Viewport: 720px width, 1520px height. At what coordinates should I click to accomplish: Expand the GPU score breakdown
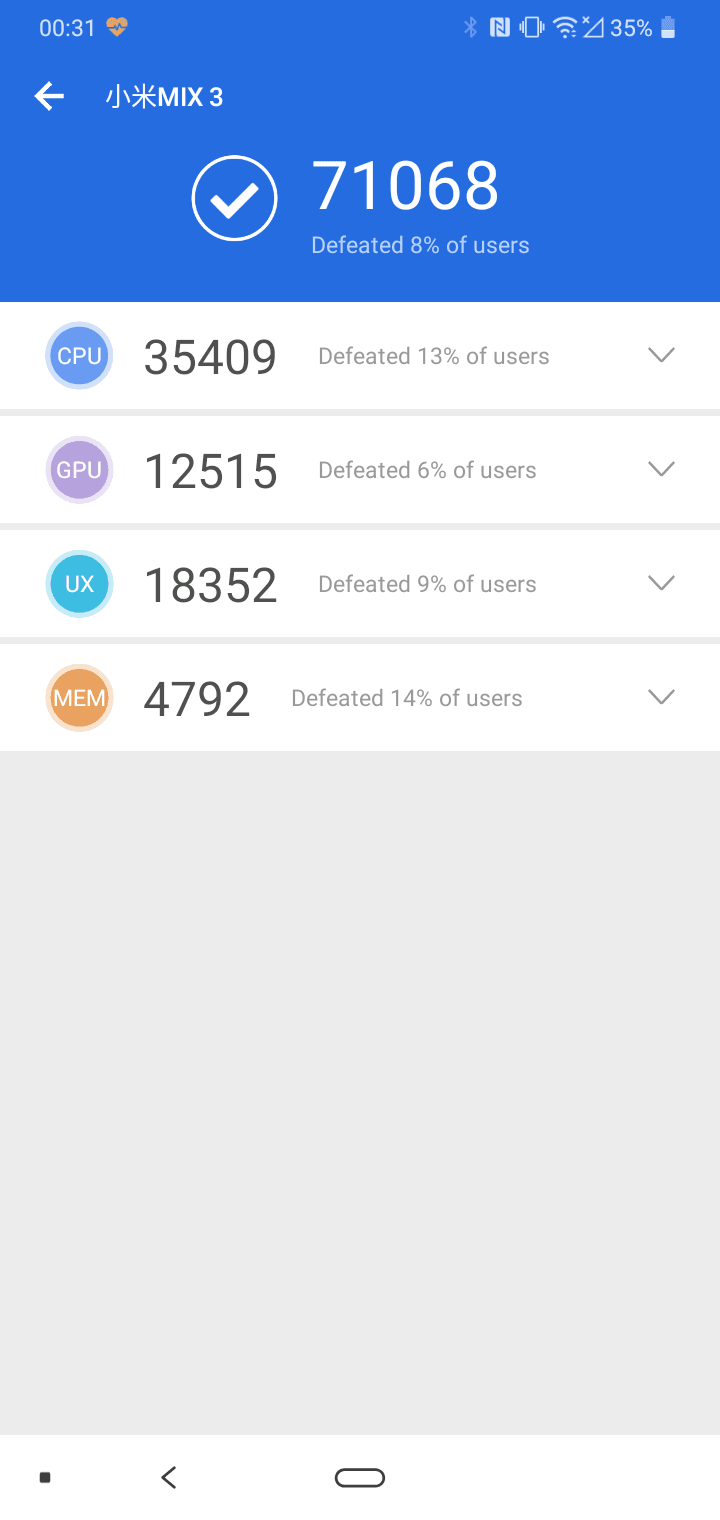661,469
